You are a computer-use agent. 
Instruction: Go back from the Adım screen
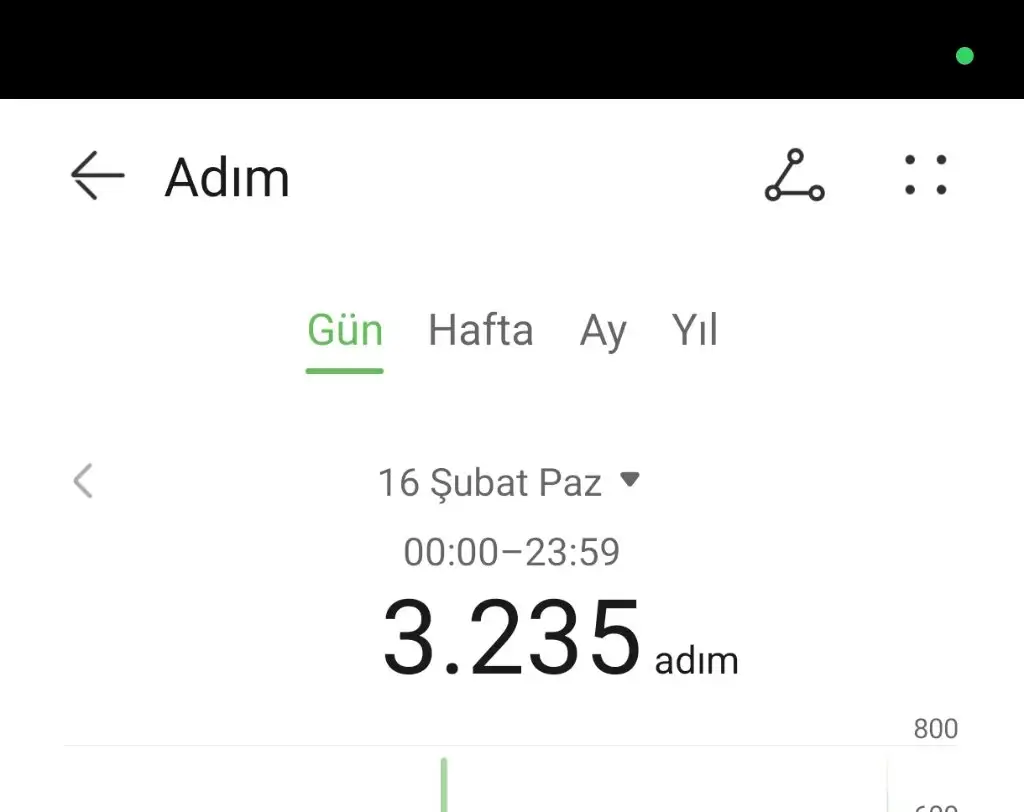point(97,177)
